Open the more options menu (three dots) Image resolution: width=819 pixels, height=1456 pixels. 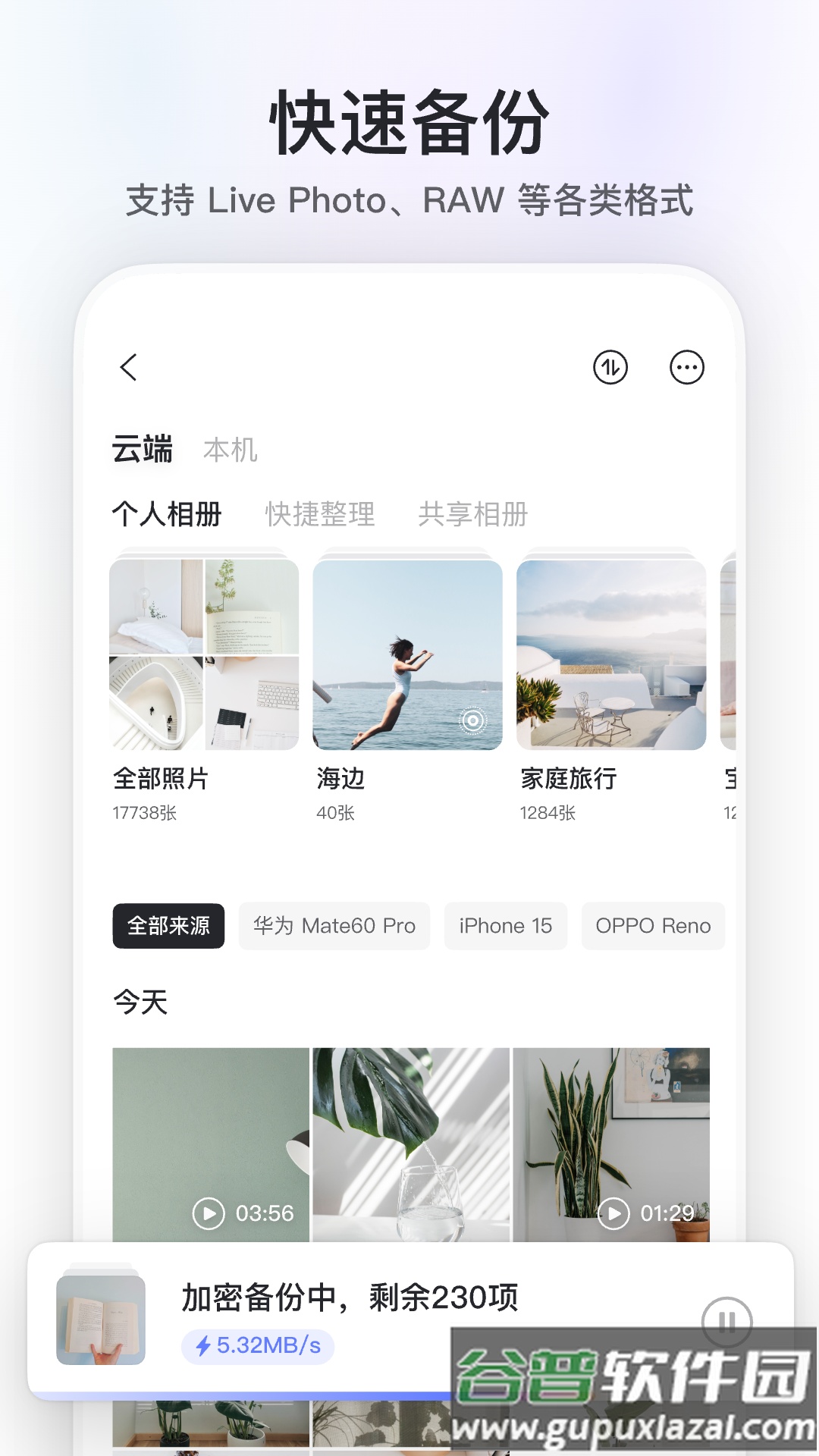point(686,368)
